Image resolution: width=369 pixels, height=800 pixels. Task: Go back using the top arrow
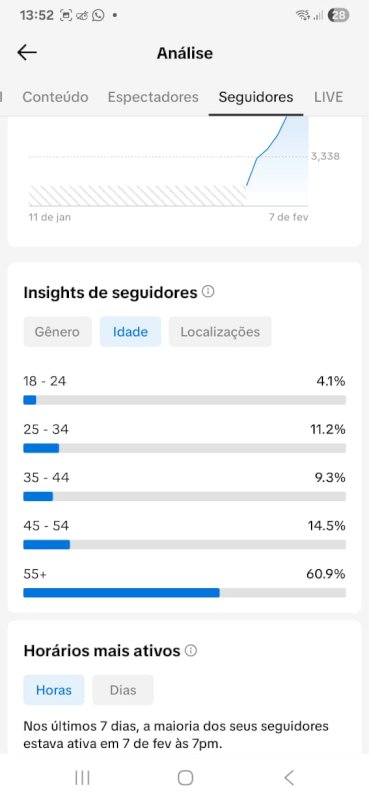coord(27,53)
